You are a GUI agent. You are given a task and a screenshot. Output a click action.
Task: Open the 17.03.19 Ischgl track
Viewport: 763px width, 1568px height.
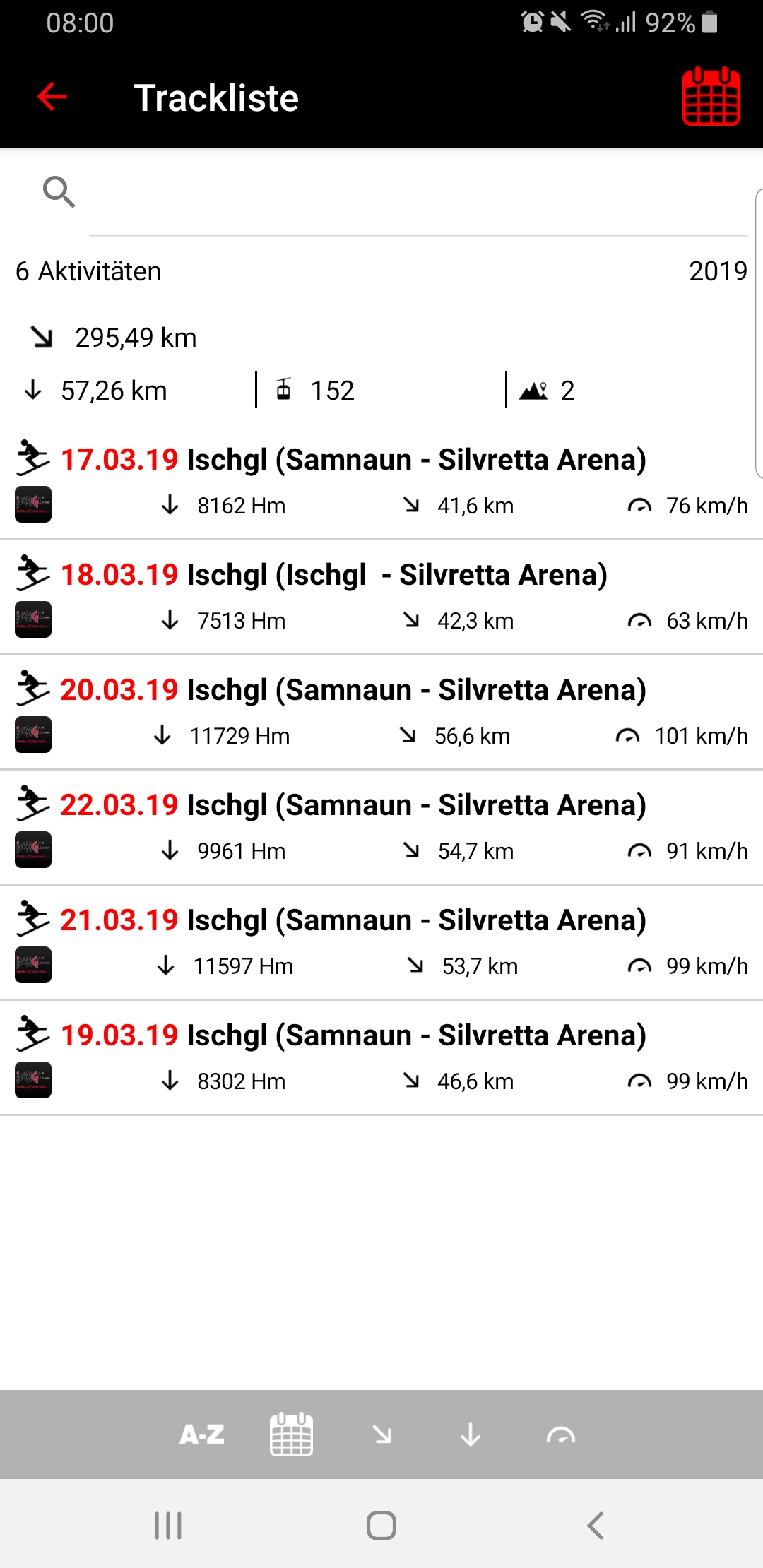381,483
